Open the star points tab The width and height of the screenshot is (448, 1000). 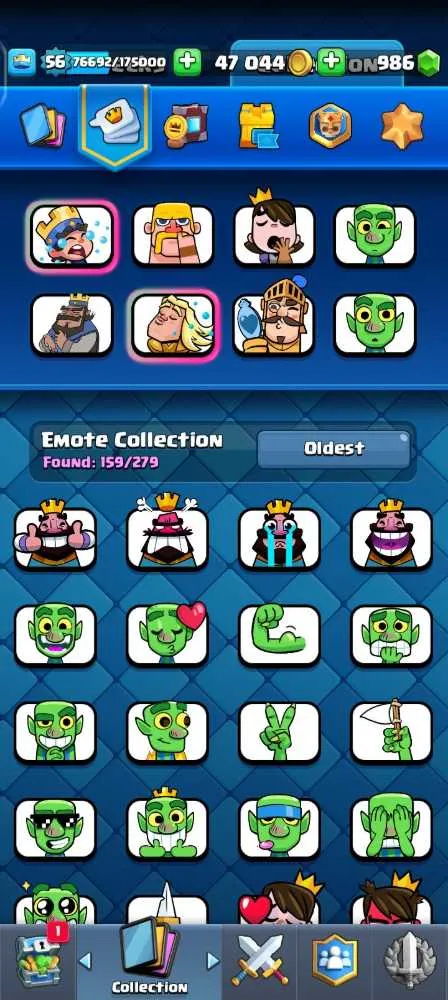402,126
